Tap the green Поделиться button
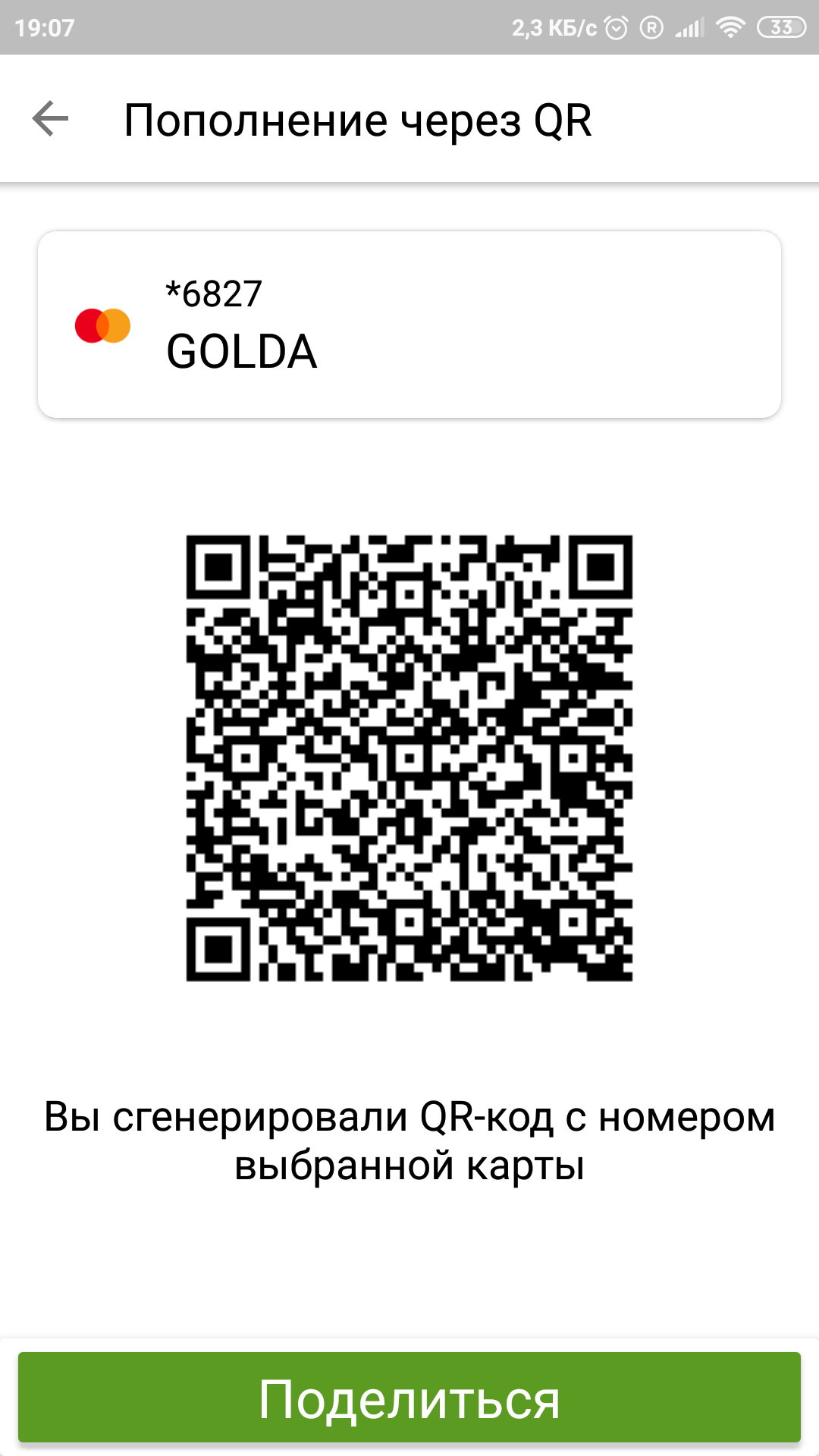The height and width of the screenshot is (1456, 819). click(x=409, y=1397)
